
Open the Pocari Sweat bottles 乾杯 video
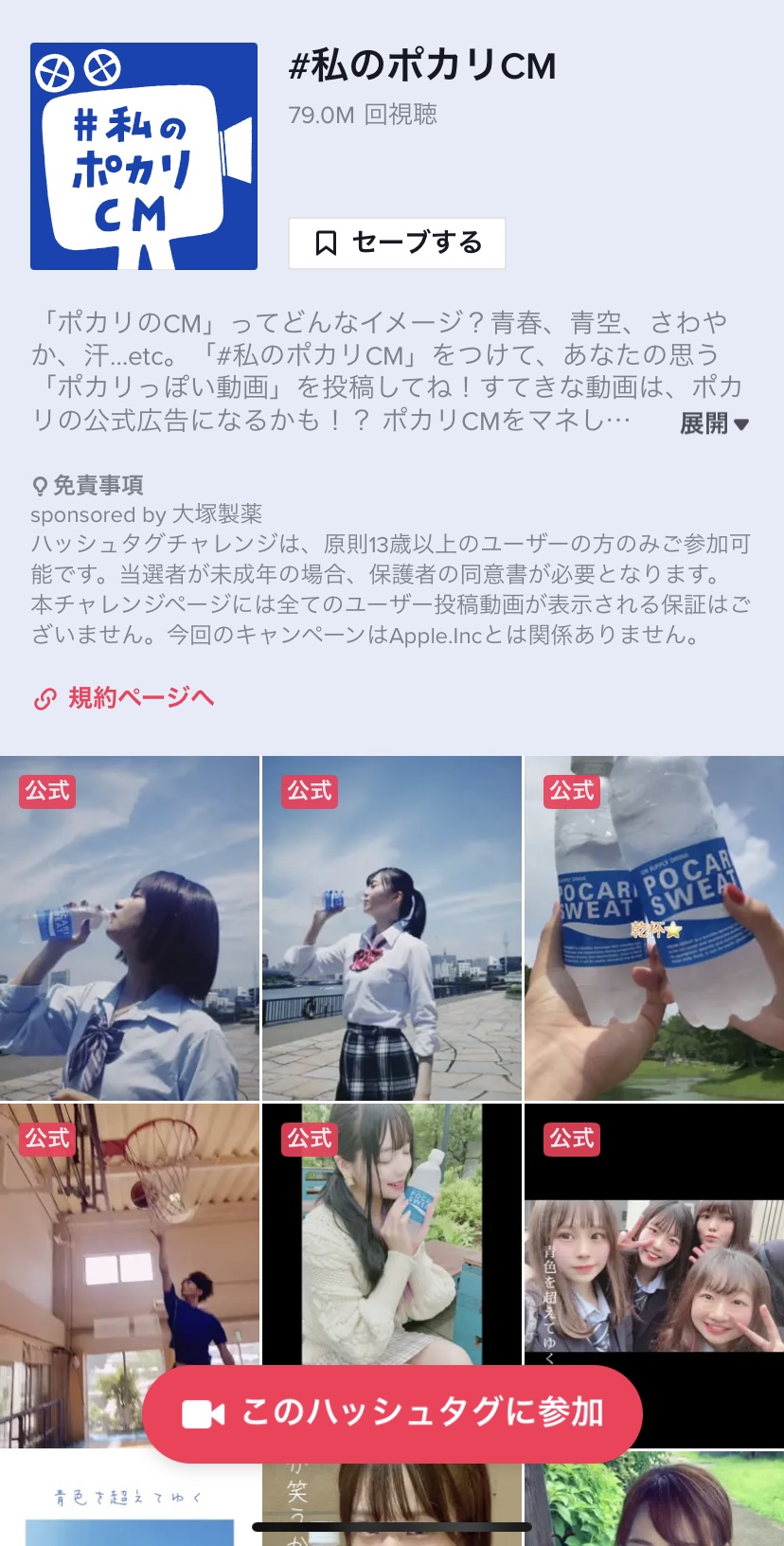[x=653, y=928]
